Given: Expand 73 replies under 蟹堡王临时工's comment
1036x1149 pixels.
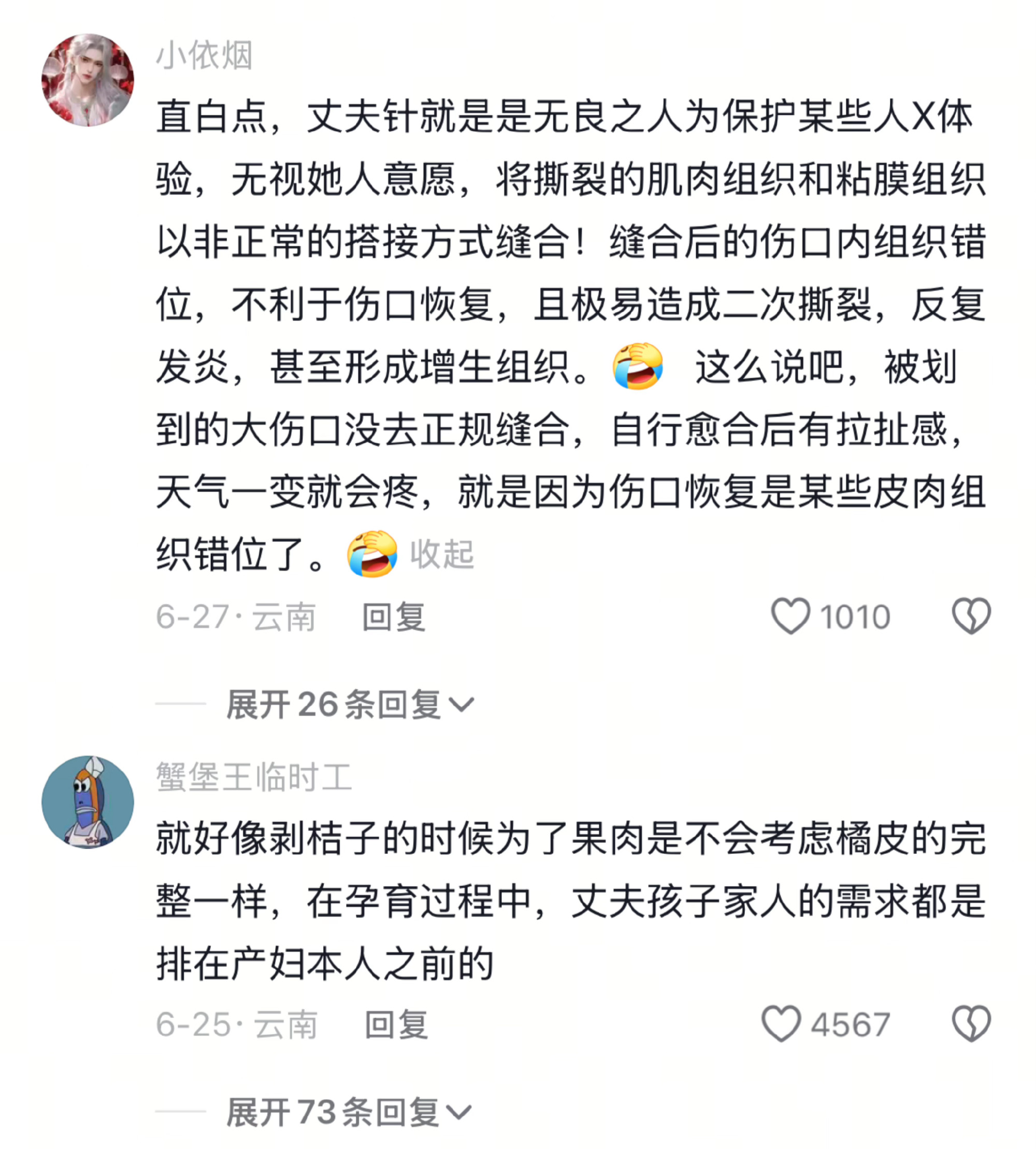Looking at the screenshot, I should 349,1112.
